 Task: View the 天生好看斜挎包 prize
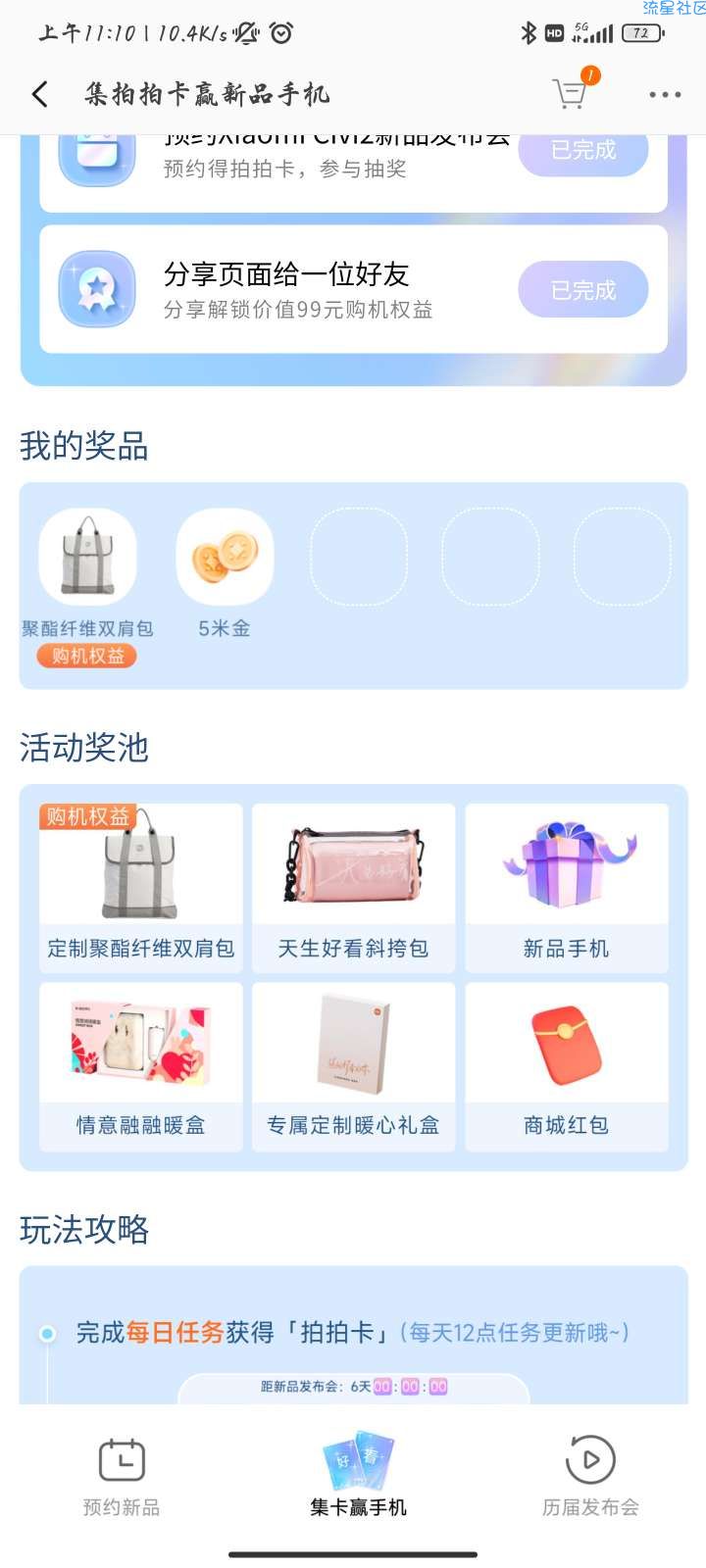point(353,888)
